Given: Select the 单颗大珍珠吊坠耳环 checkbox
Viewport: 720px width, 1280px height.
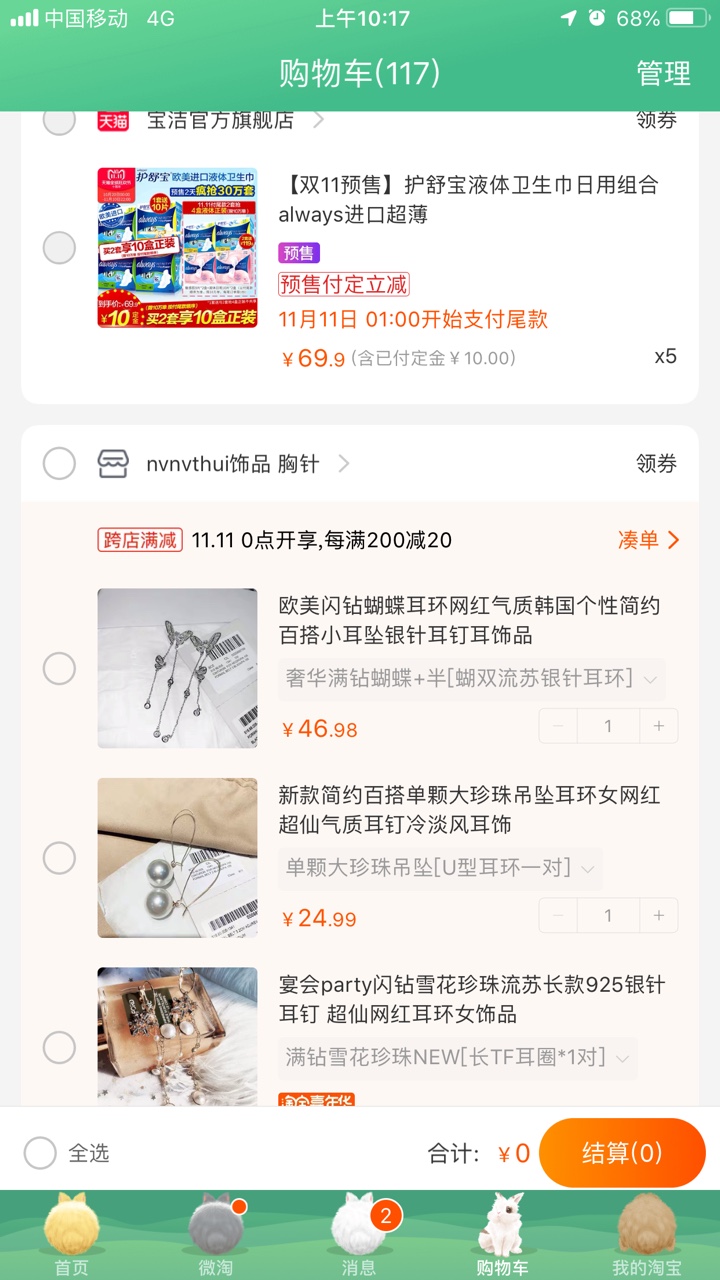Looking at the screenshot, I should coord(59,858).
